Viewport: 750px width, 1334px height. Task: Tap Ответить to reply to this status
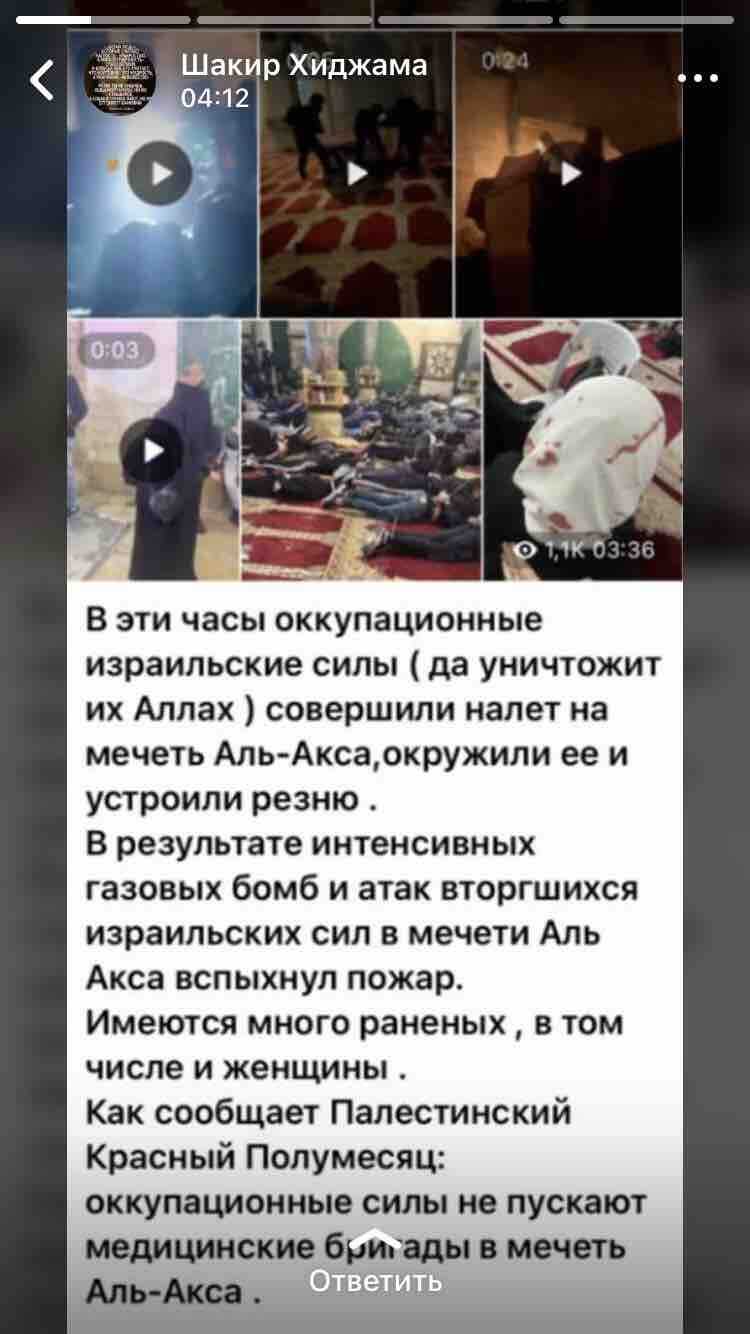pyautogui.click(x=375, y=1280)
